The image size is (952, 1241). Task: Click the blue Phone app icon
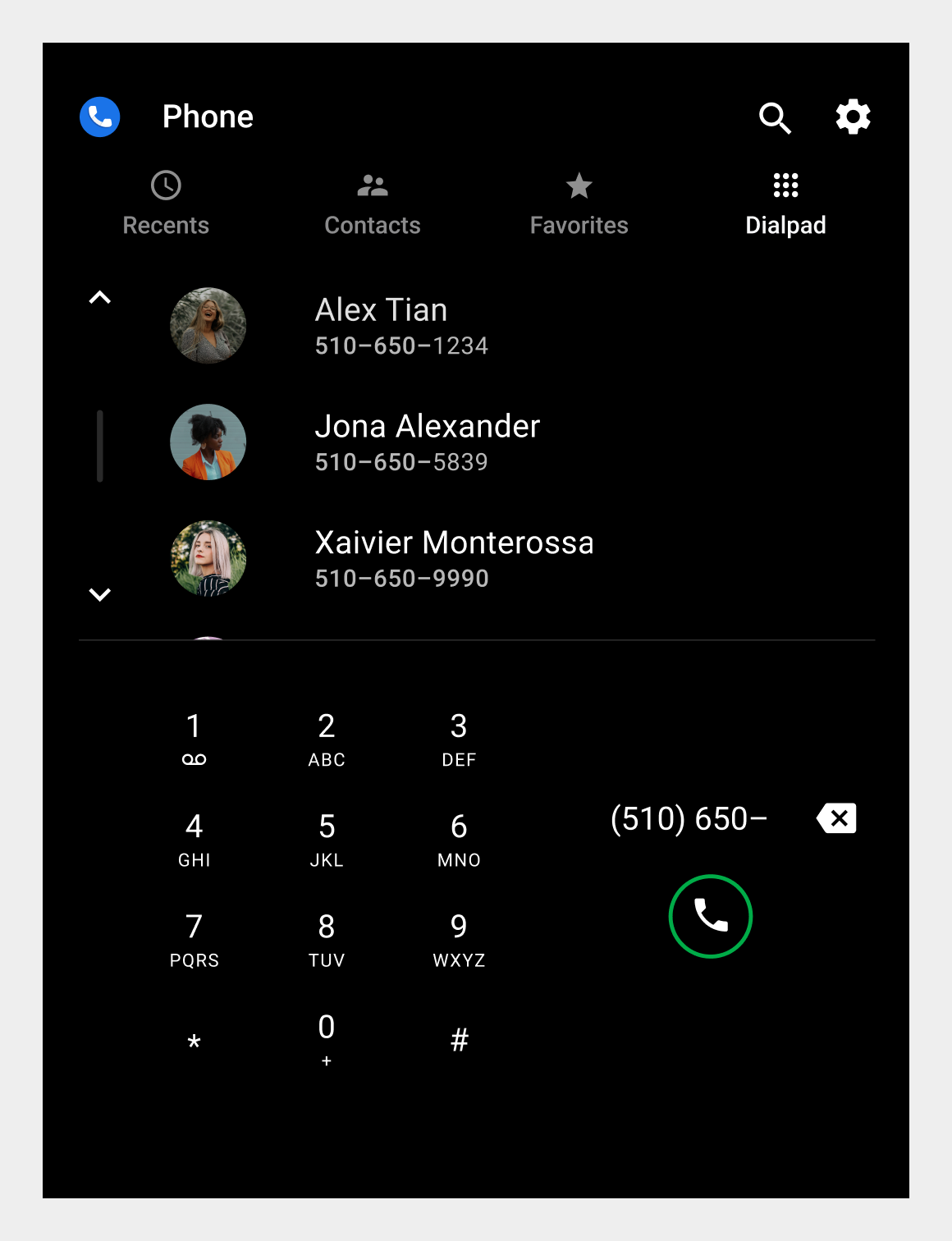point(99,117)
